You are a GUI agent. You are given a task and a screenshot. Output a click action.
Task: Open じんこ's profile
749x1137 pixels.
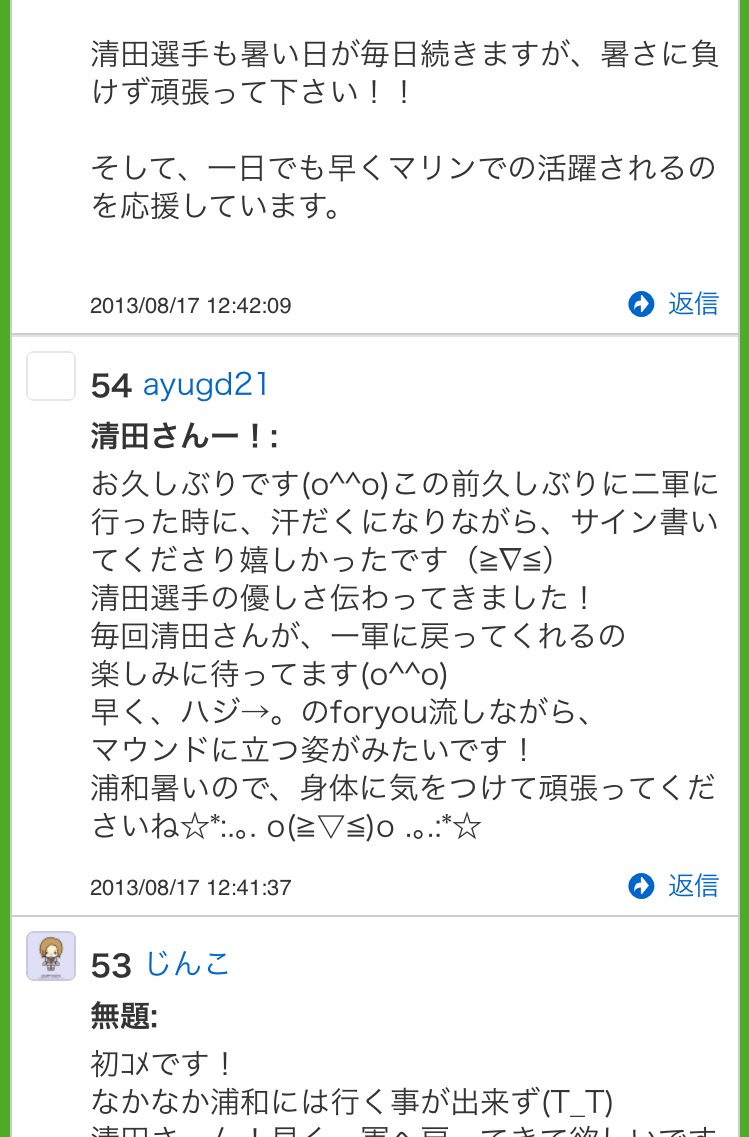coord(187,964)
